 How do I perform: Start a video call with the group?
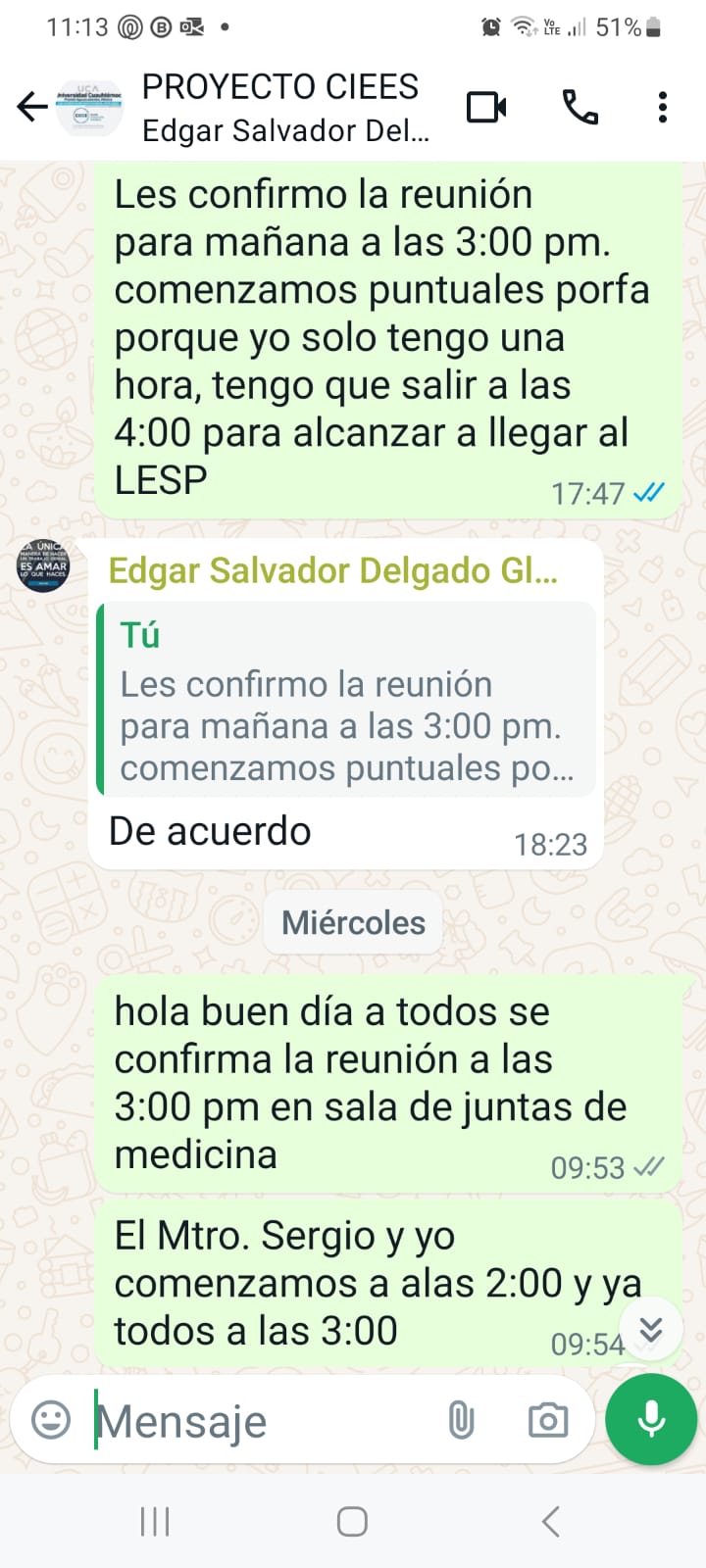486,107
